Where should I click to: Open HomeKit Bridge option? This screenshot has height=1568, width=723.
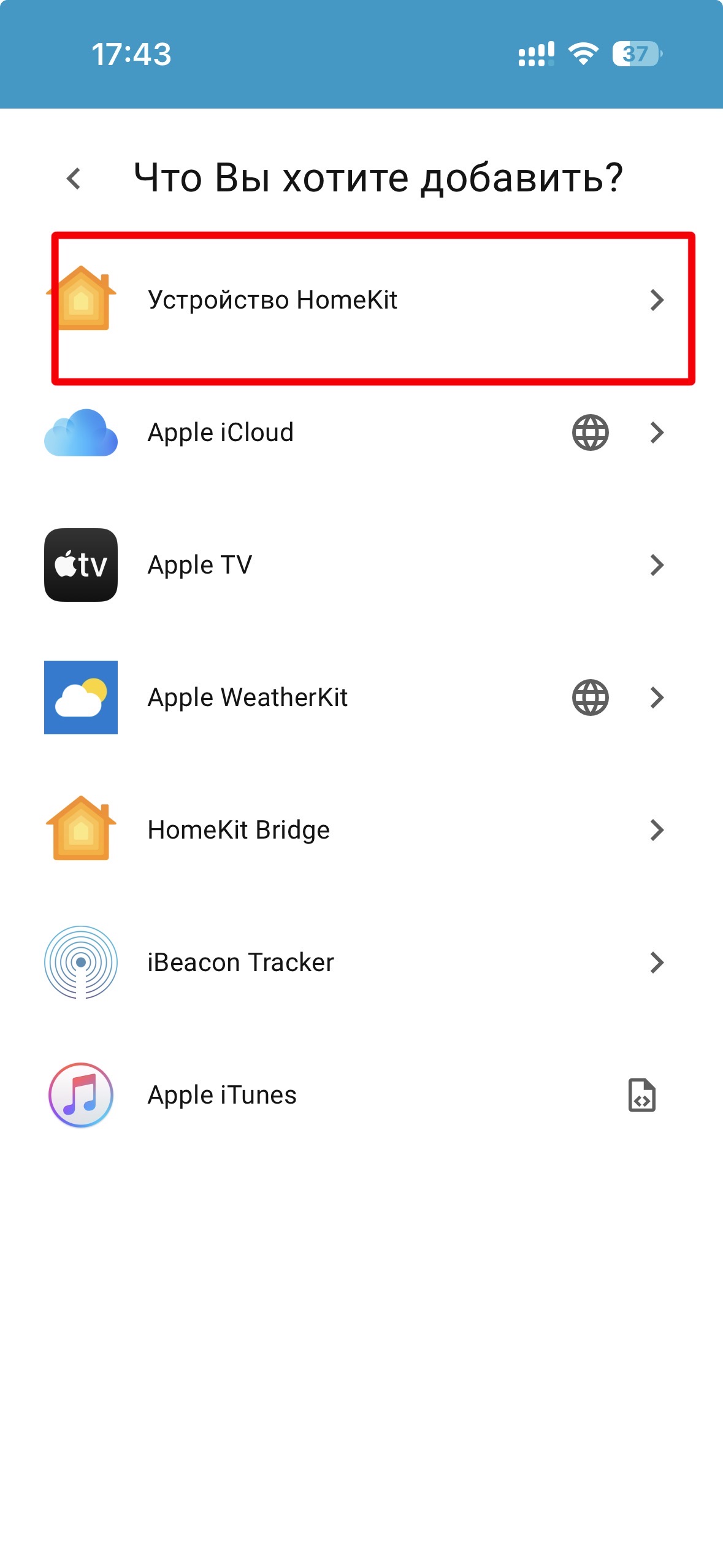pyautogui.click(x=239, y=830)
